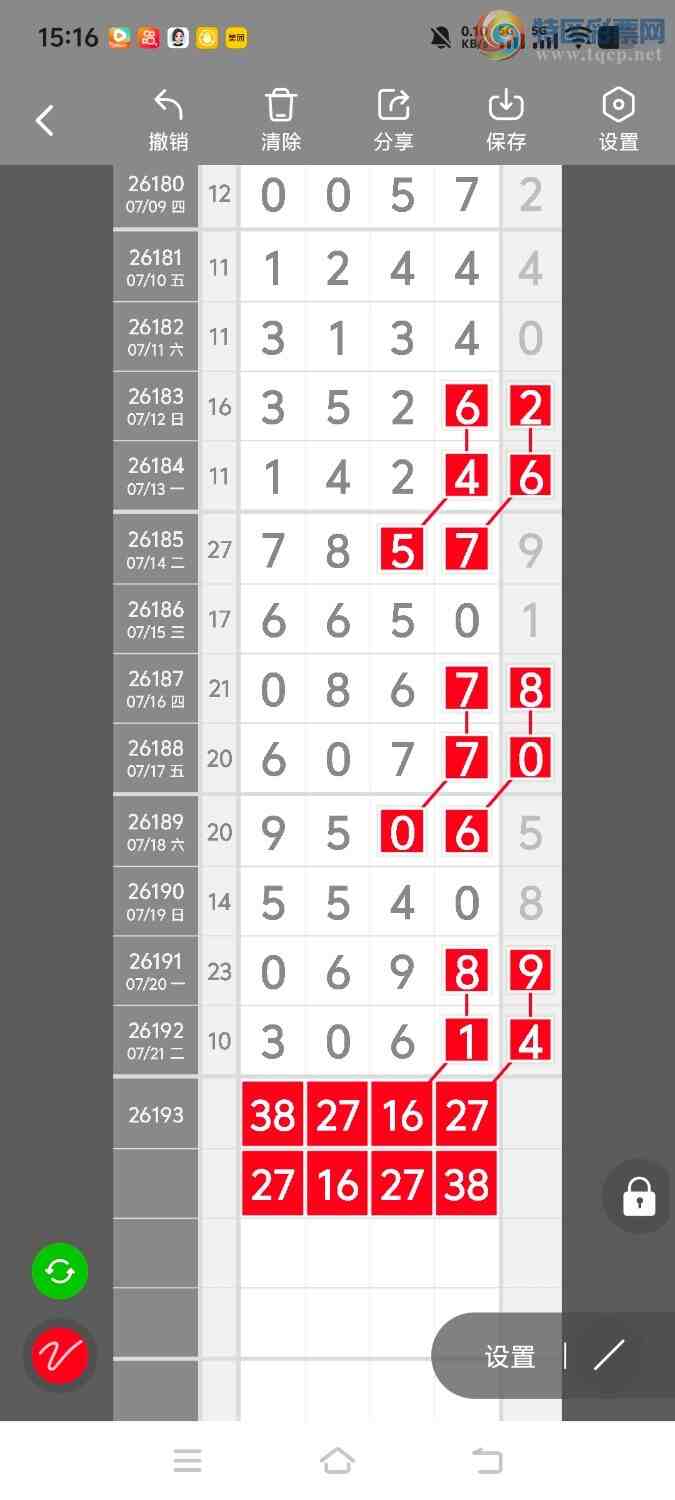Go back using the top-left arrow
This screenshot has height=1500, width=675.
pyautogui.click(x=44, y=121)
